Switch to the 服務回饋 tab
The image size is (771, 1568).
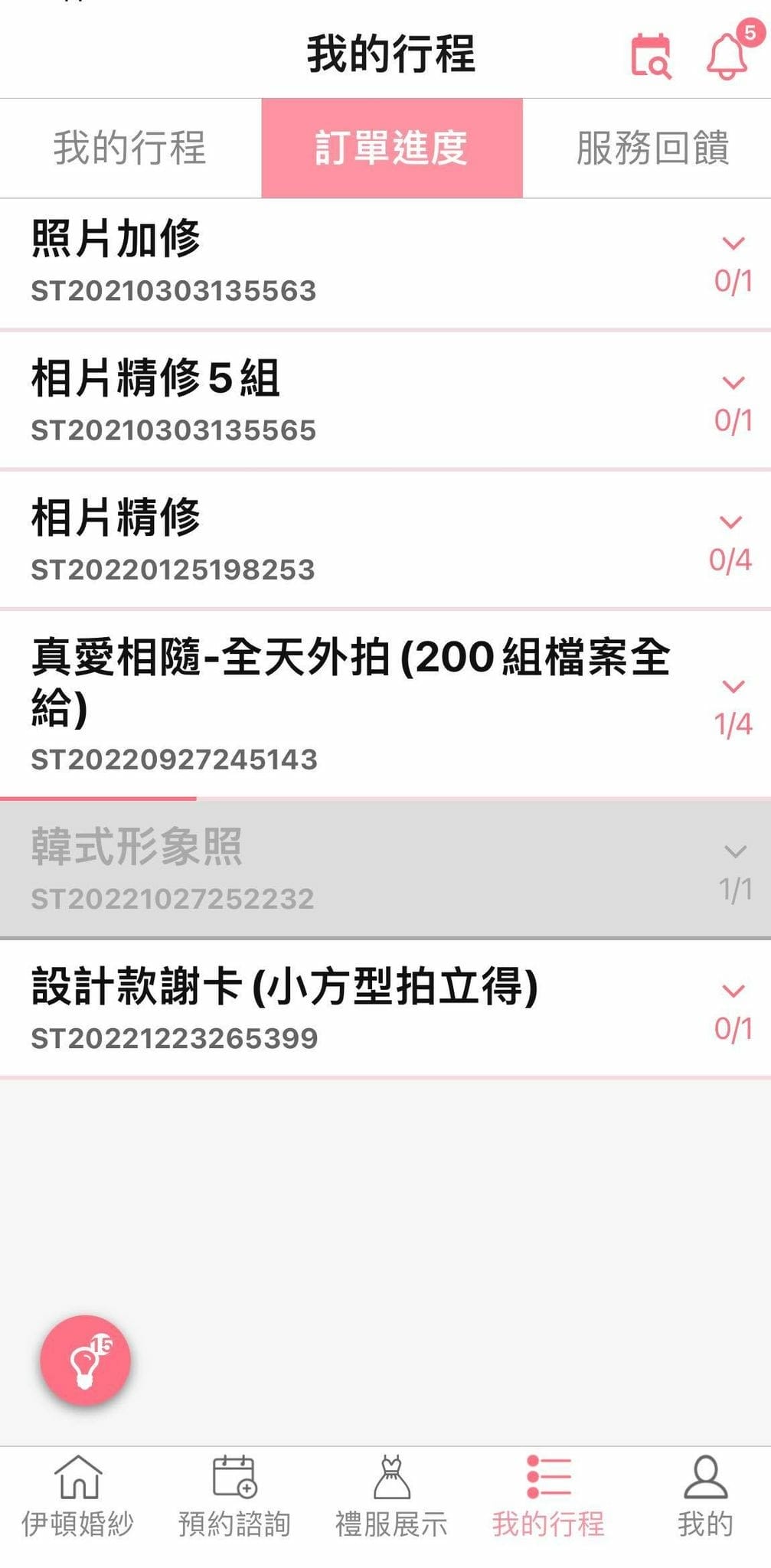(652, 148)
